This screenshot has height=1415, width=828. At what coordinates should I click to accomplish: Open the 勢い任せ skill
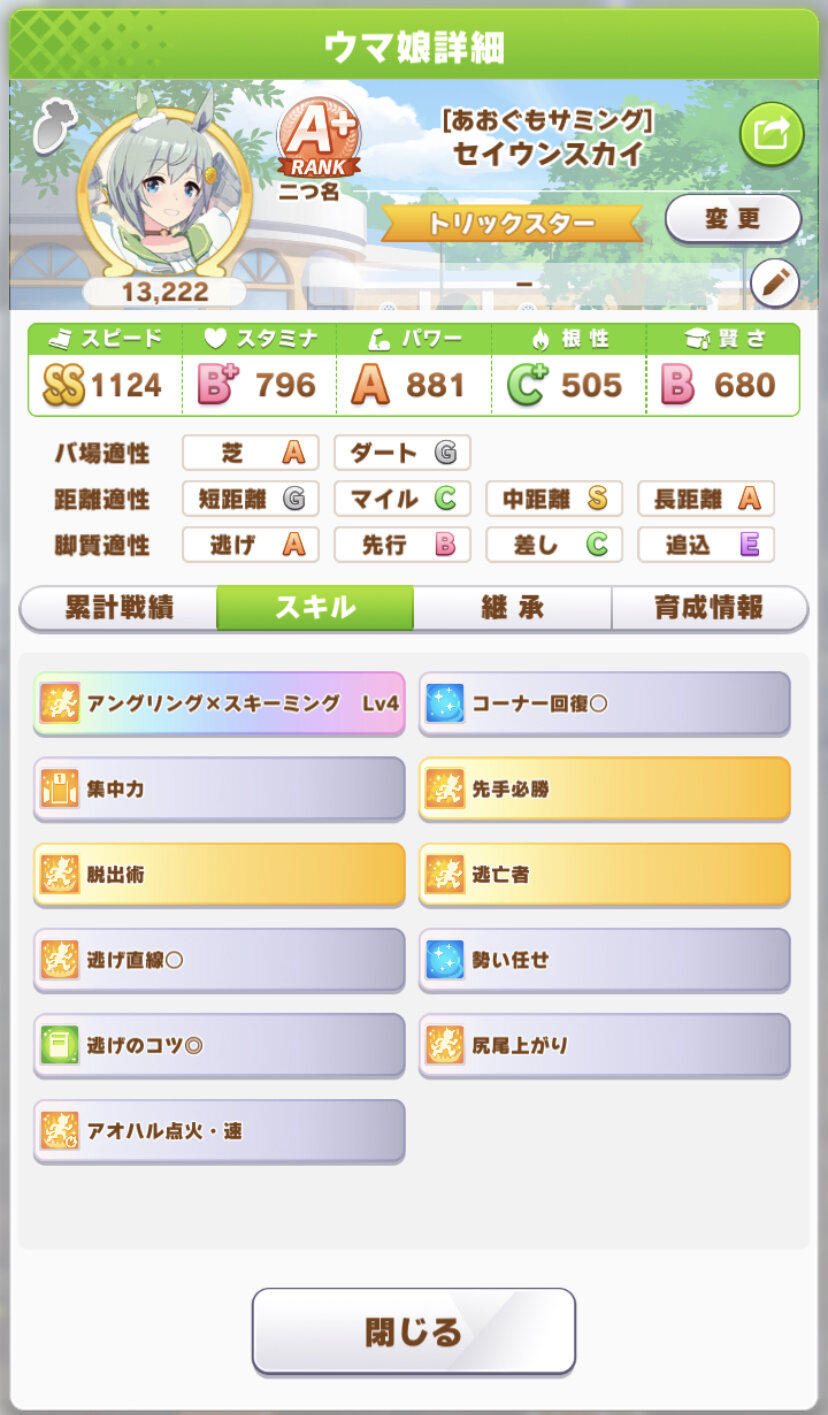[x=604, y=960]
